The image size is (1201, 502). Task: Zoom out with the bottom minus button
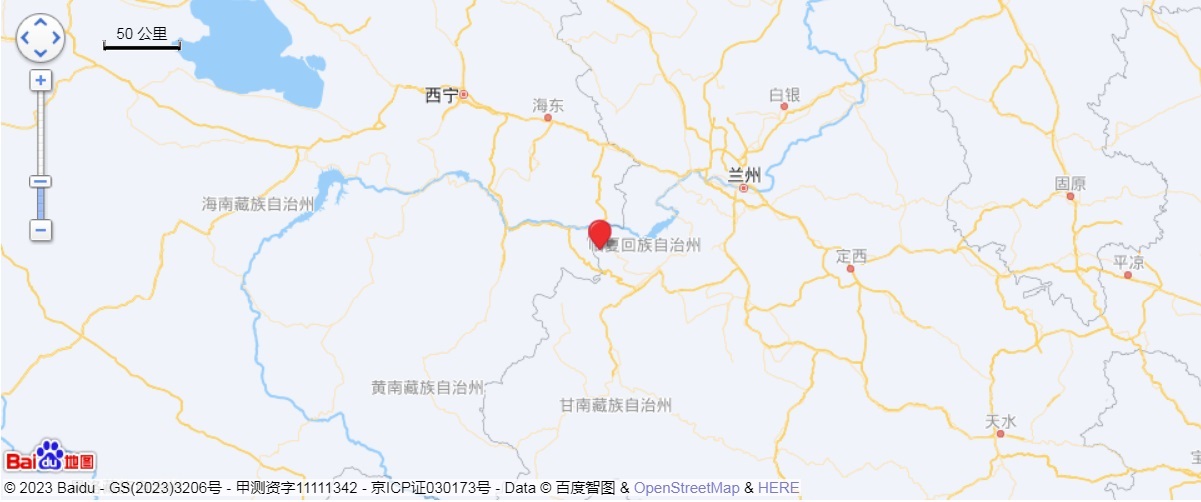pyautogui.click(x=40, y=230)
